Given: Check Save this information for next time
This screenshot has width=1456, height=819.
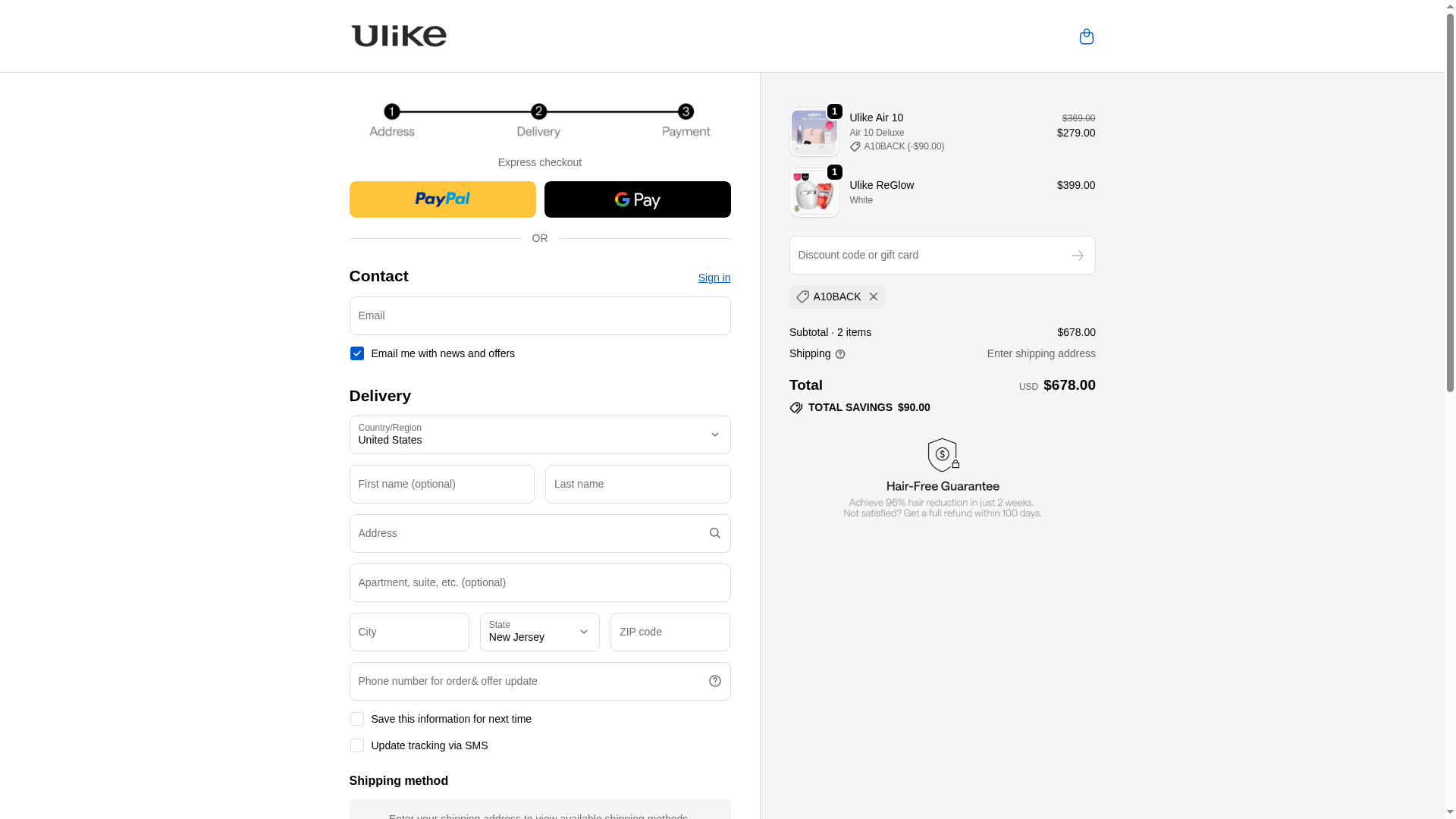Looking at the screenshot, I should tap(357, 719).
